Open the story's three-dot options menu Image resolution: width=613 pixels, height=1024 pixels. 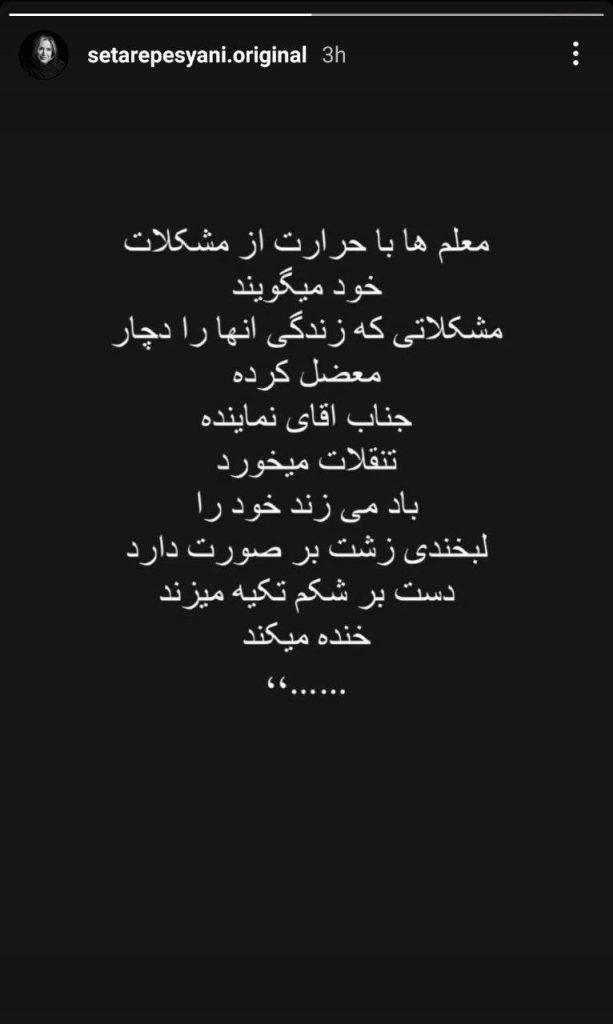(x=576, y=55)
